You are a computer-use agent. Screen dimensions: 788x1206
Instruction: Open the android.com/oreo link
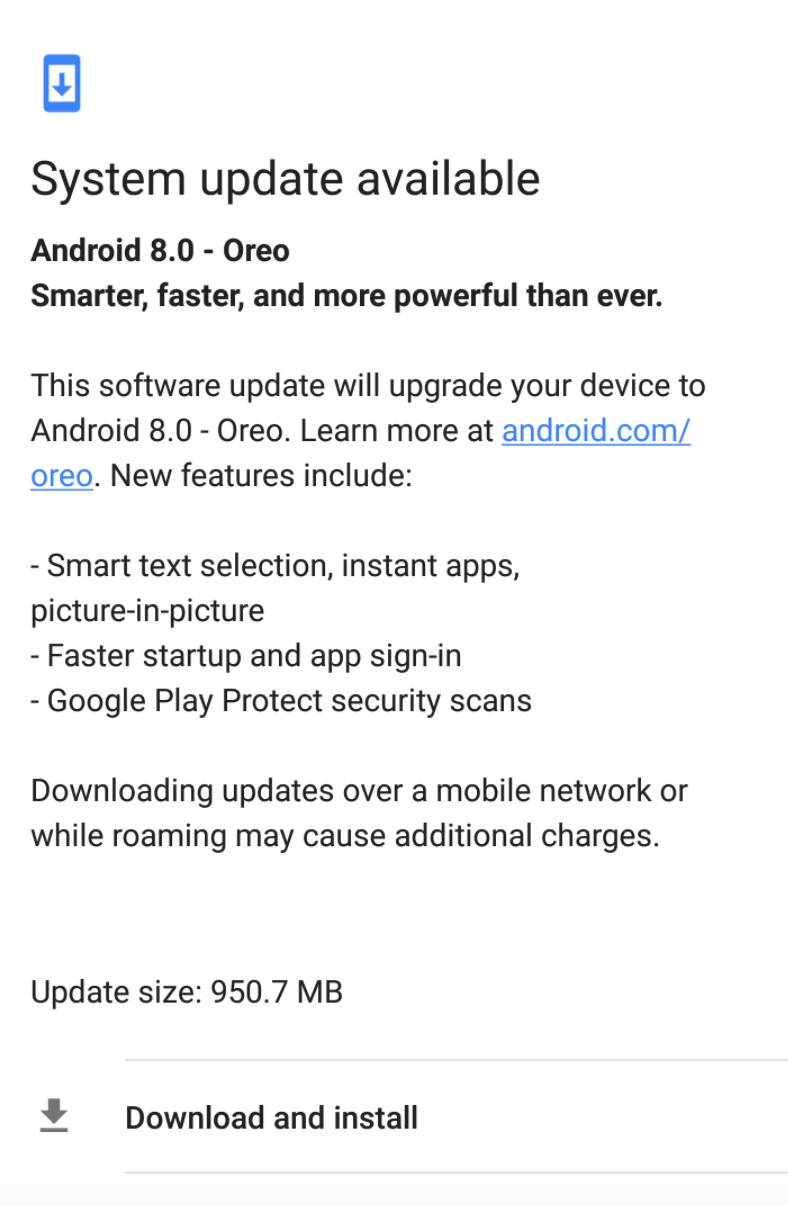point(595,431)
